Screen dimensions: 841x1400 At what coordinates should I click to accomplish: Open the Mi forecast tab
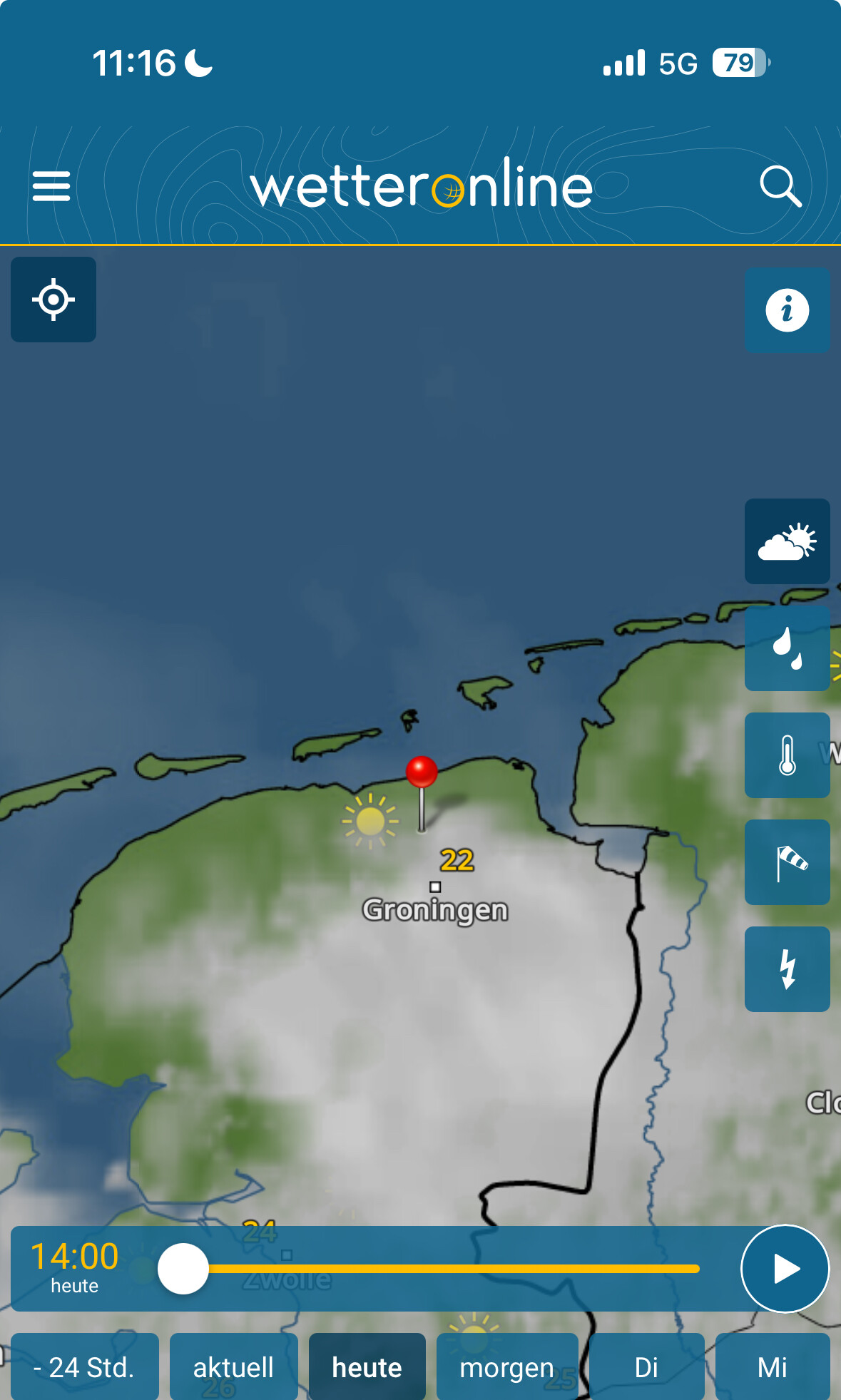[773, 1367]
